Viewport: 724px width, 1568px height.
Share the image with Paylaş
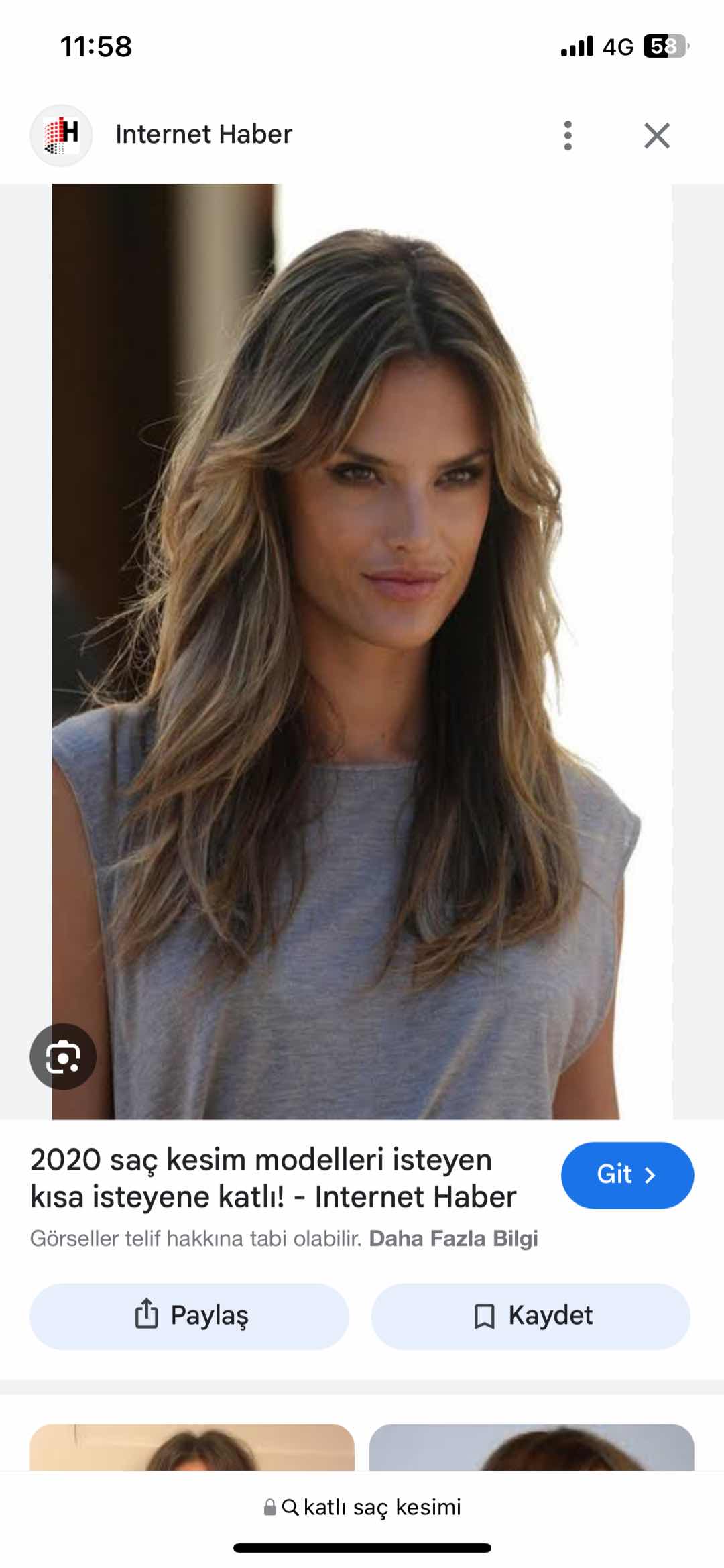pyautogui.click(x=189, y=1316)
